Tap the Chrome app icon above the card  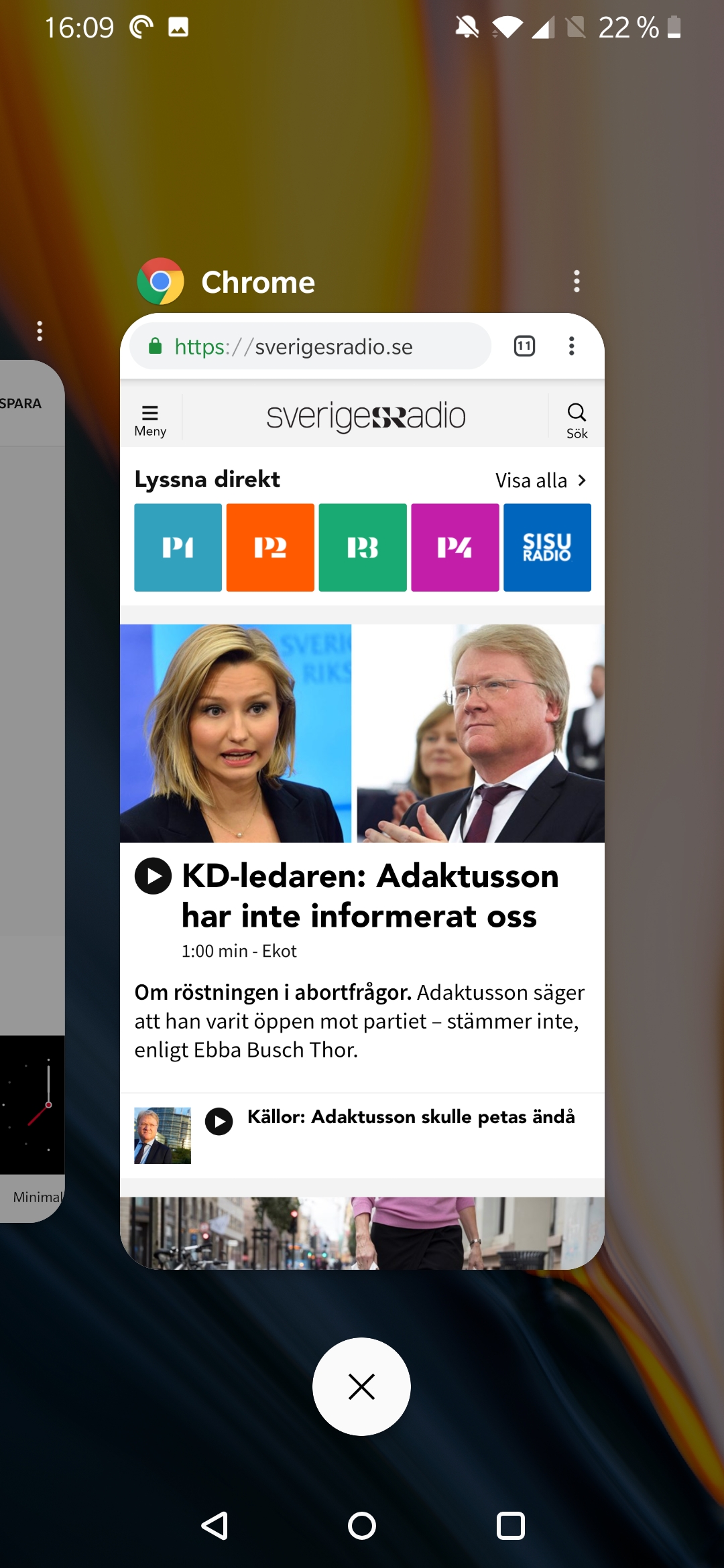[x=161, y=281]
